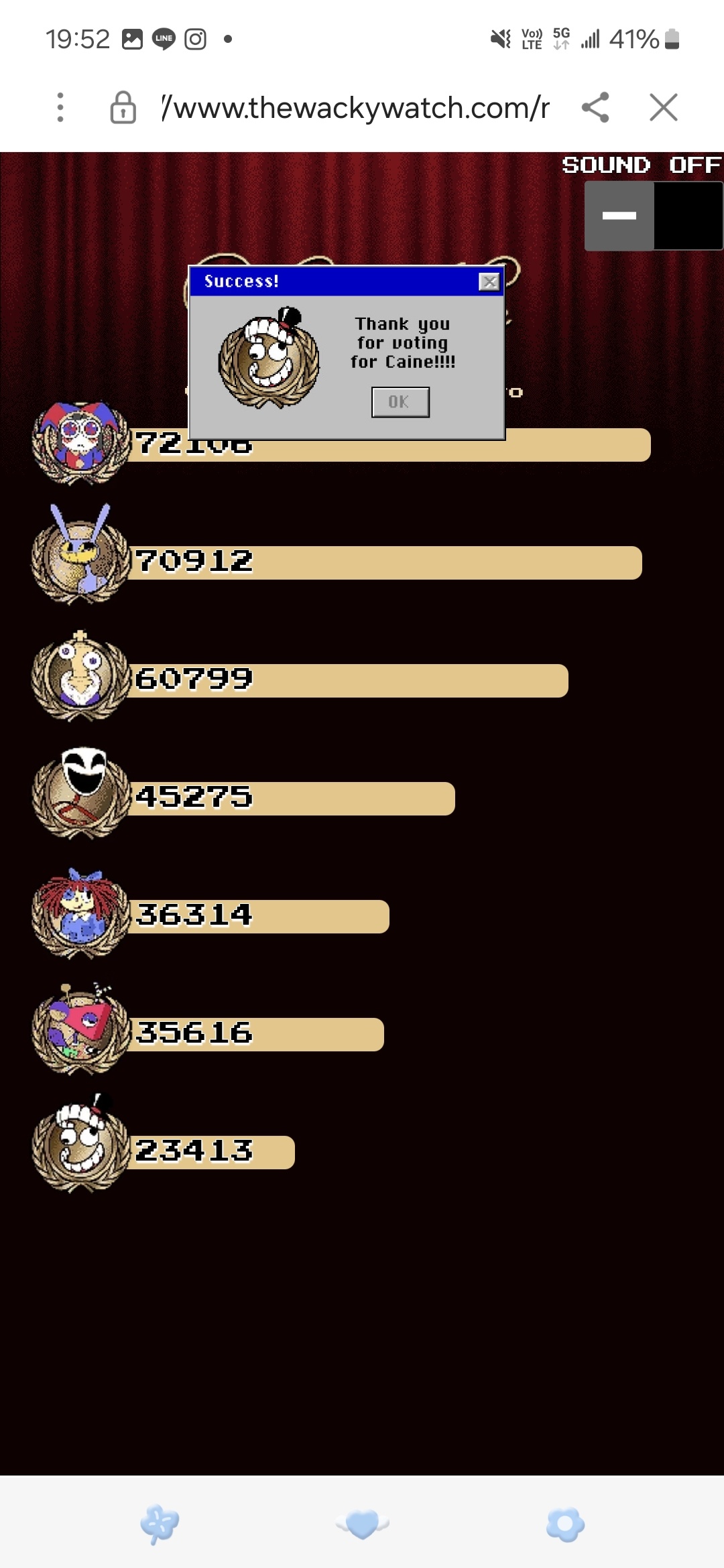
Task: Share this page
Action: [x=595, y=107]
